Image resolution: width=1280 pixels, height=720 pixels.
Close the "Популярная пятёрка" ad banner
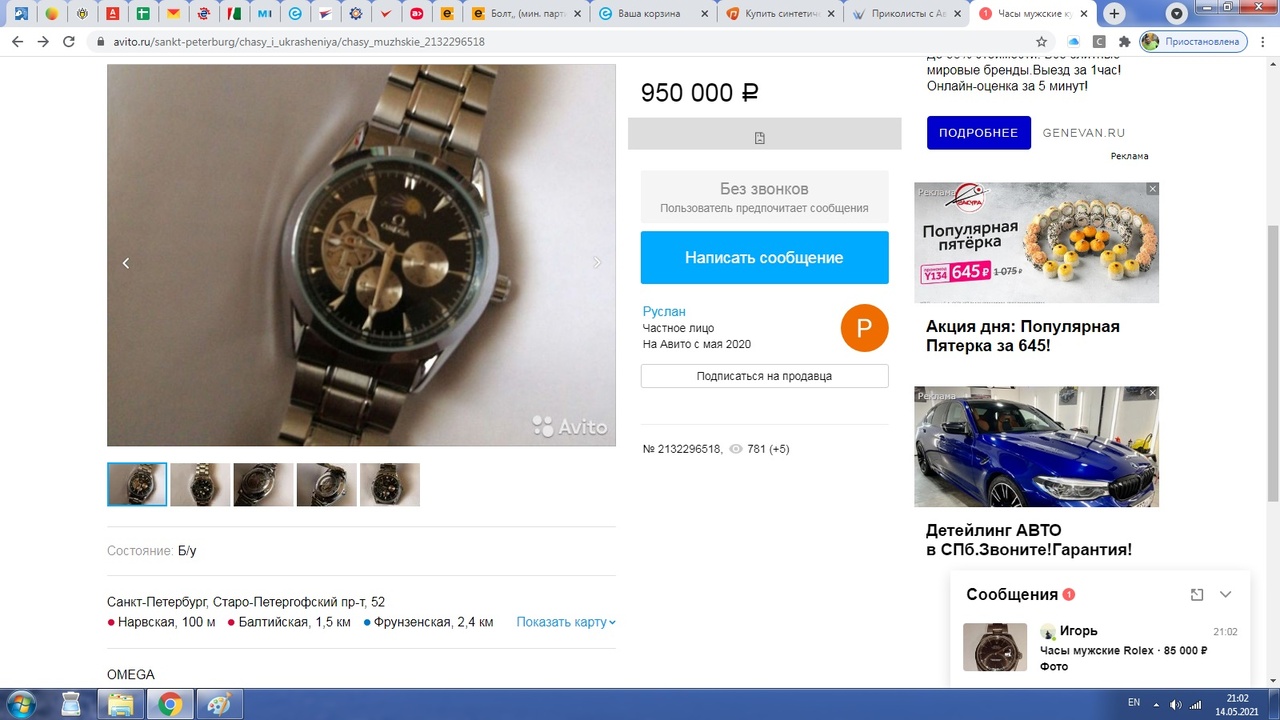point(1152,189)
